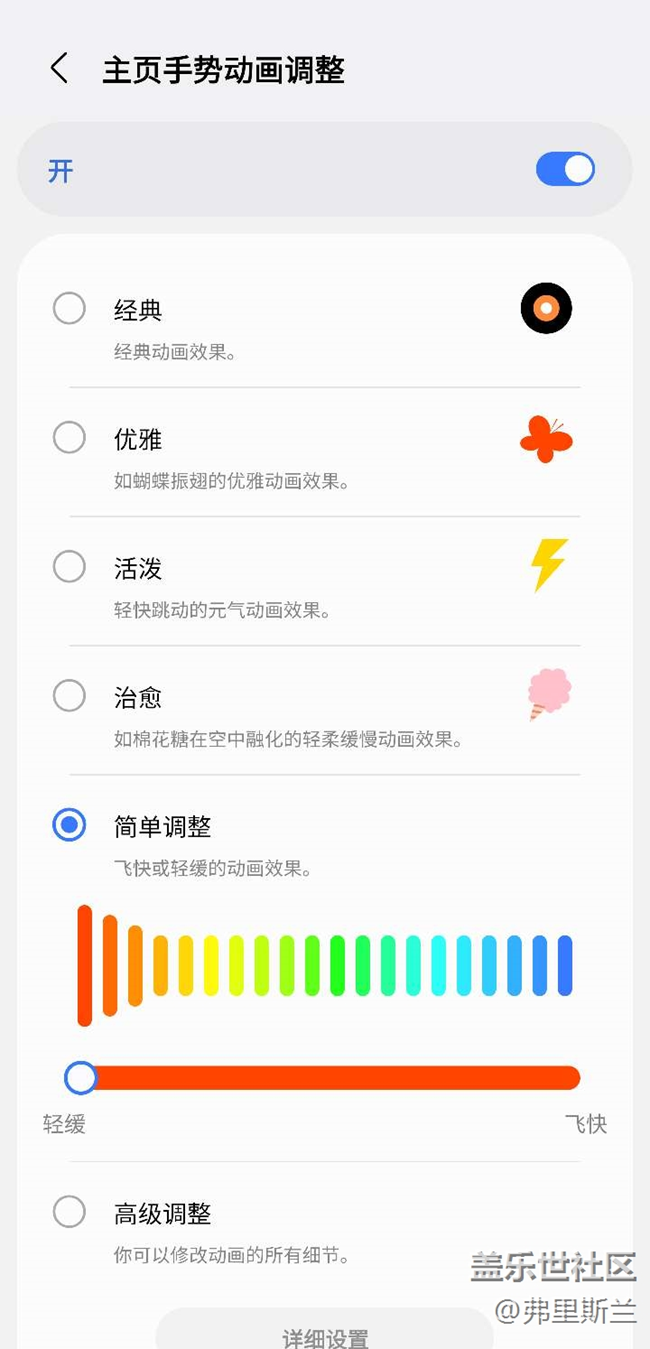This screenshot has width=650, height=1349.
Task: Open the 详细设置 button
Action: point(324,1335)
